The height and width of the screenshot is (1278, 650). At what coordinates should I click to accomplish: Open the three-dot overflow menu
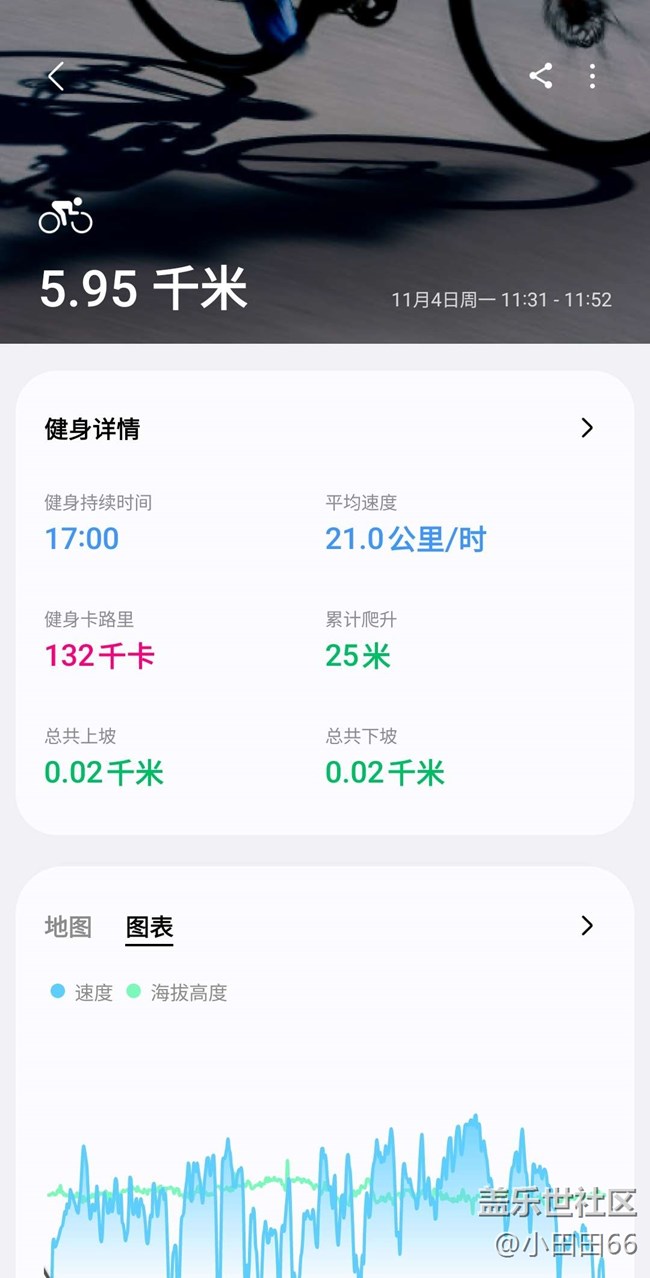593,76
